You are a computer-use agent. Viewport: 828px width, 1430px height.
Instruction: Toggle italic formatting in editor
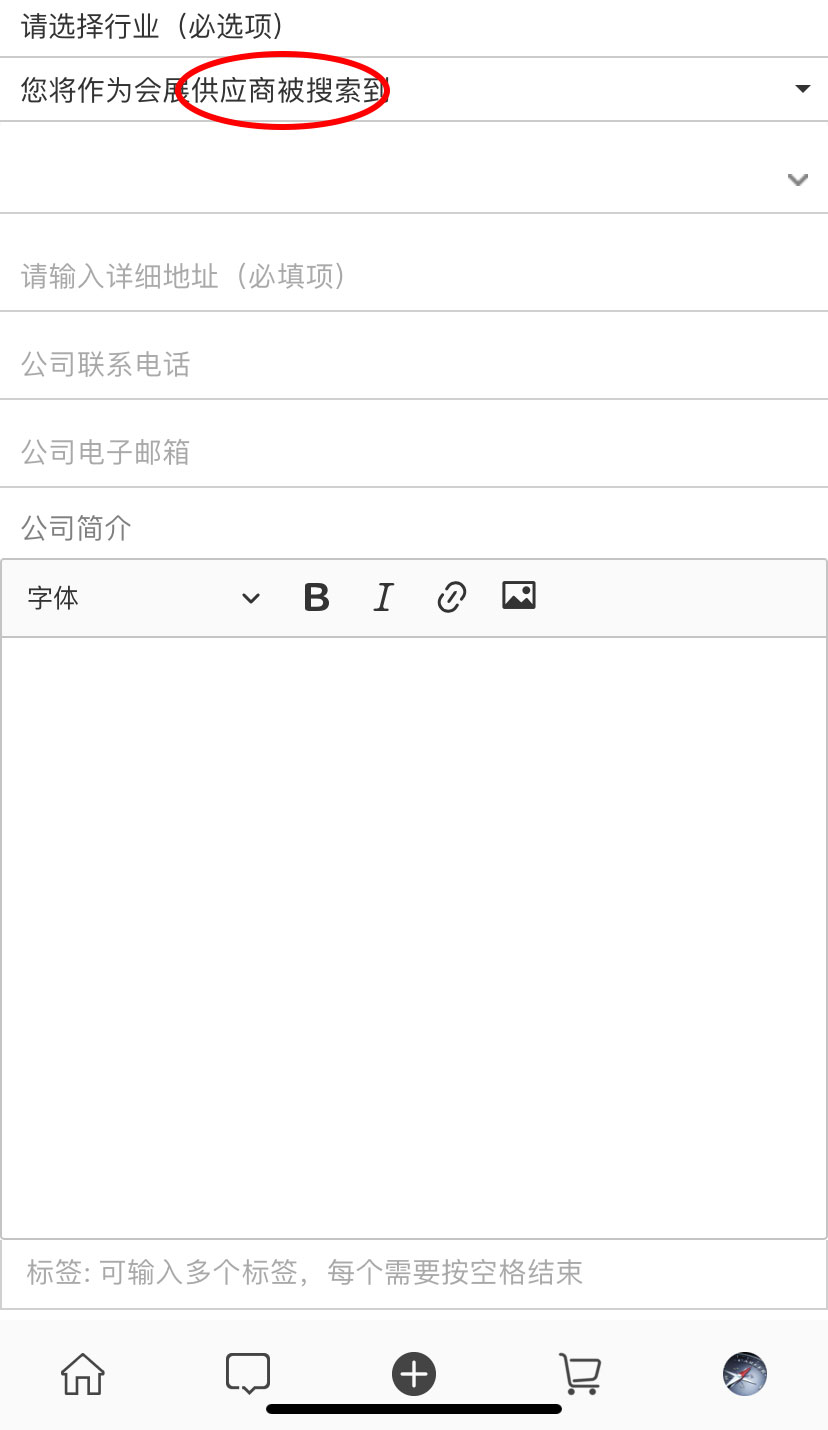(x=383, y=598)
